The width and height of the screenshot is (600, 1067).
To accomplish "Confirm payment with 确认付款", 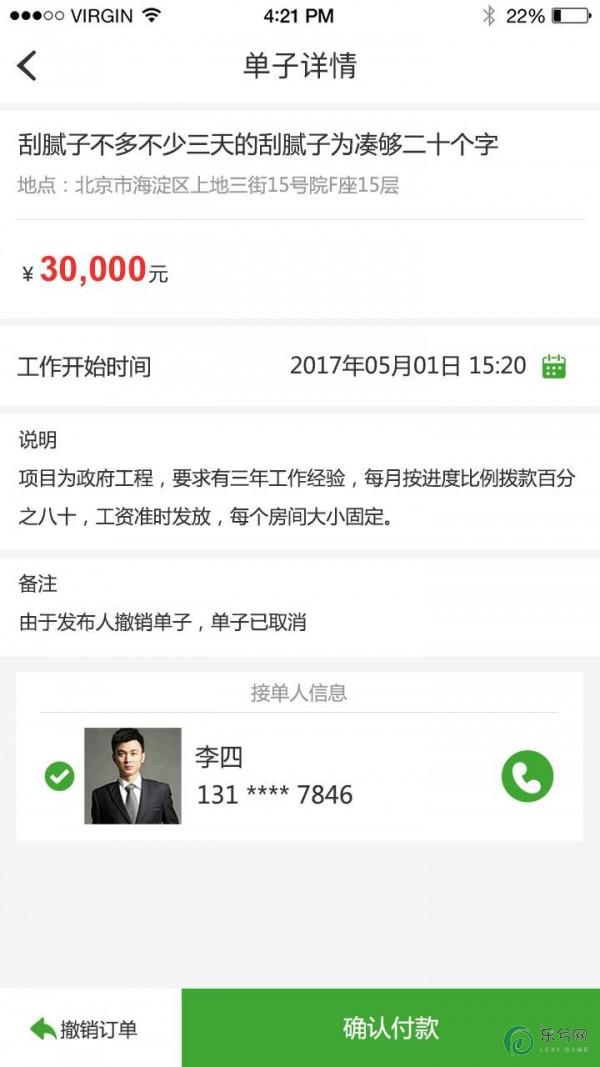I will click(x=390, y=1028).
